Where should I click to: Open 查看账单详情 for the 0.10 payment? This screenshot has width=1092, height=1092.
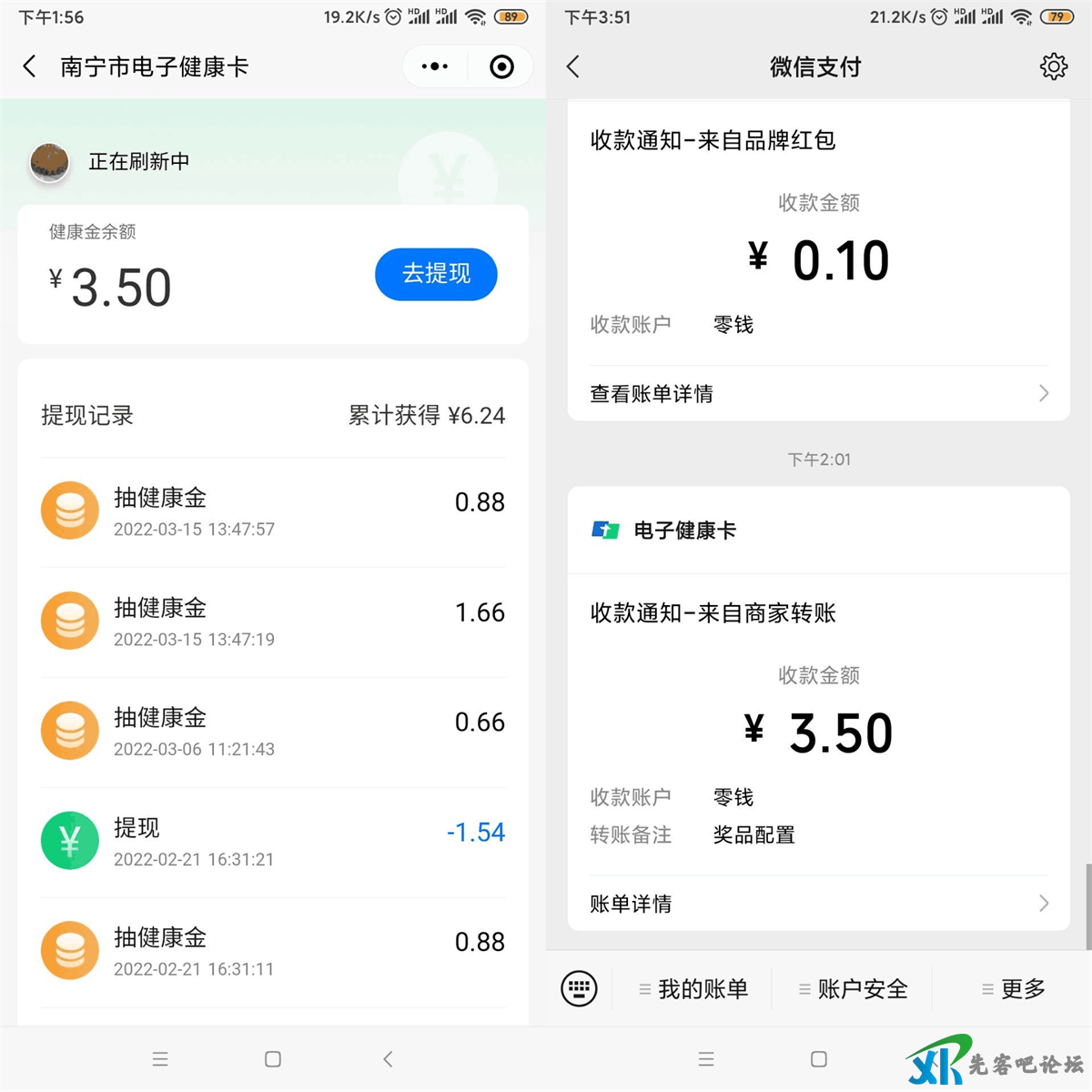[x=818, y=393]
